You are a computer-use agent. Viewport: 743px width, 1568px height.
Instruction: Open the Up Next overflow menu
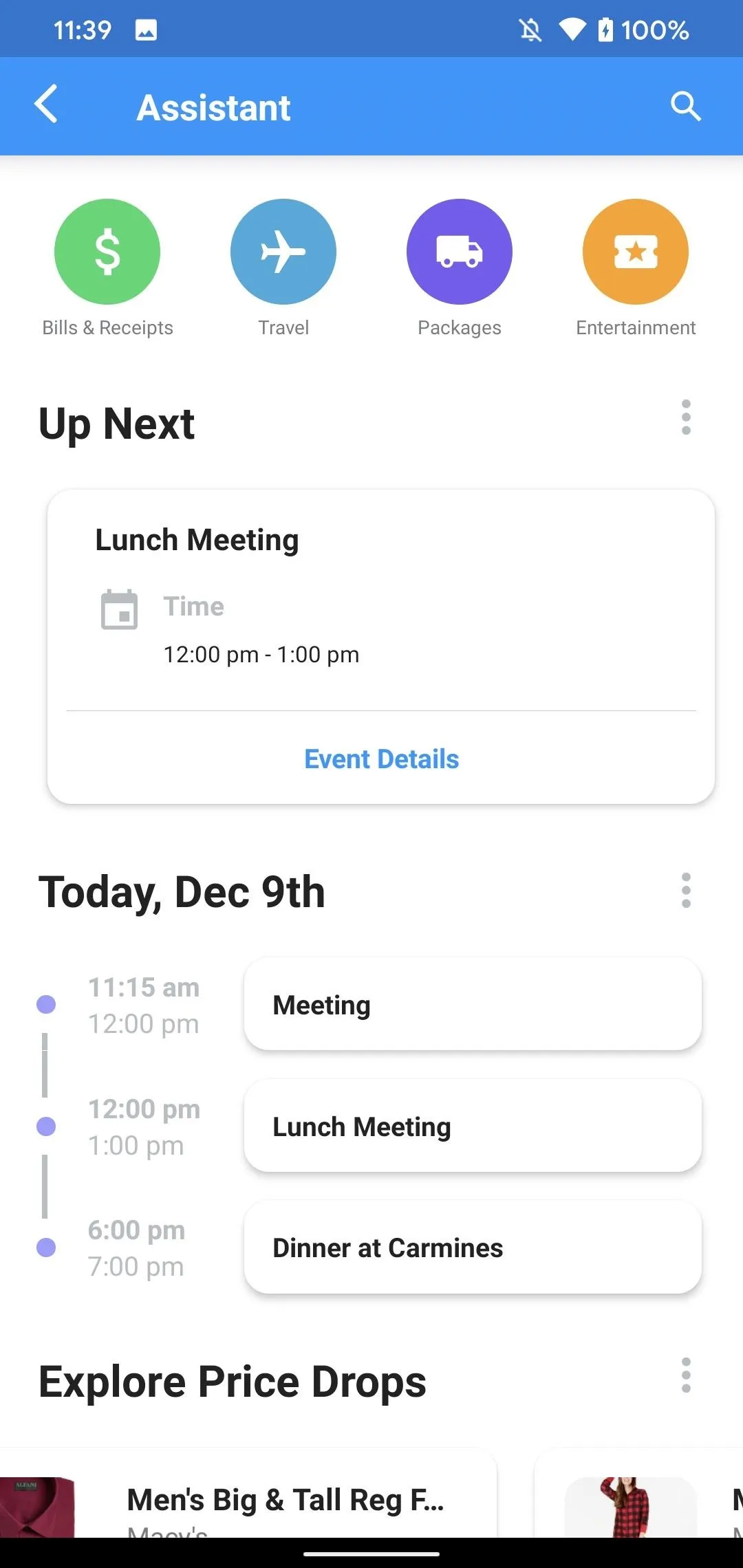[686, 417]
